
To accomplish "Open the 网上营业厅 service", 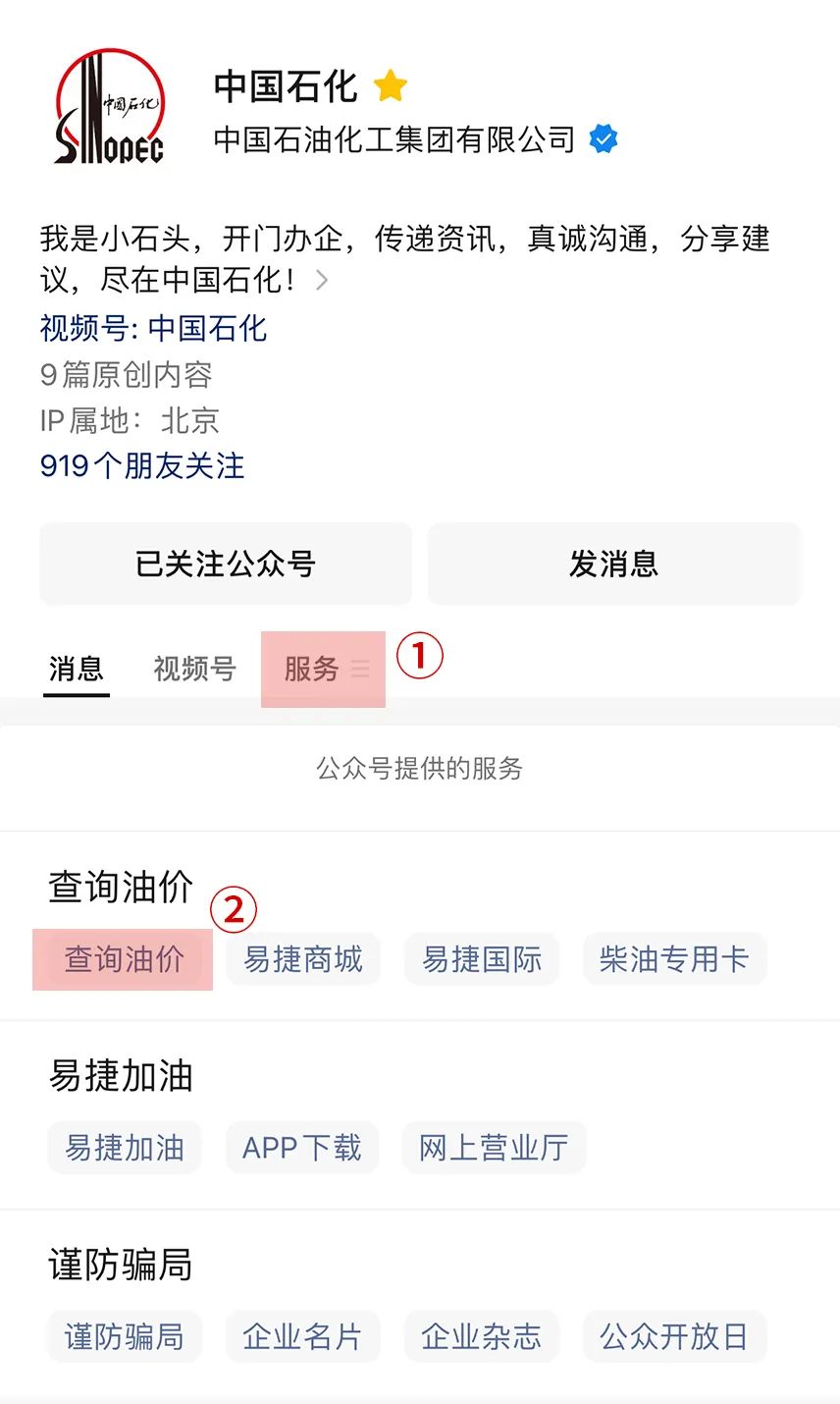I will tap(494, 1147).
